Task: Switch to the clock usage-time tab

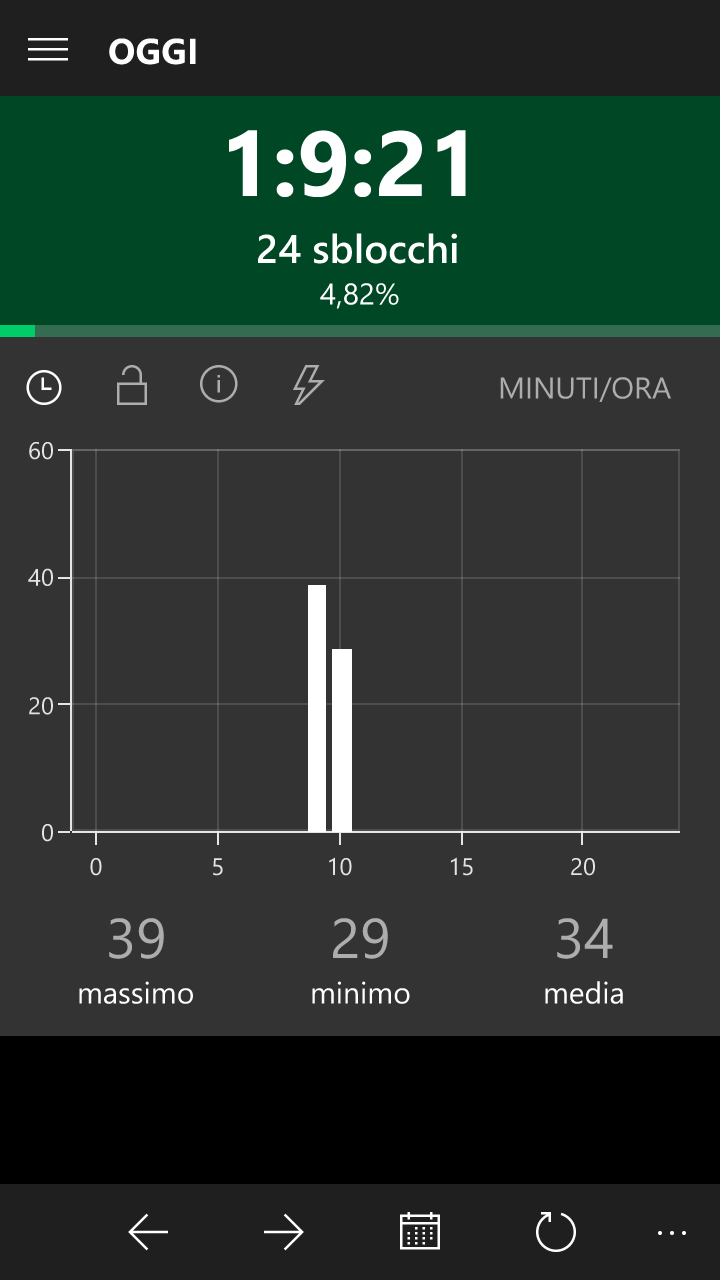Action: click(x=44, y=387)
